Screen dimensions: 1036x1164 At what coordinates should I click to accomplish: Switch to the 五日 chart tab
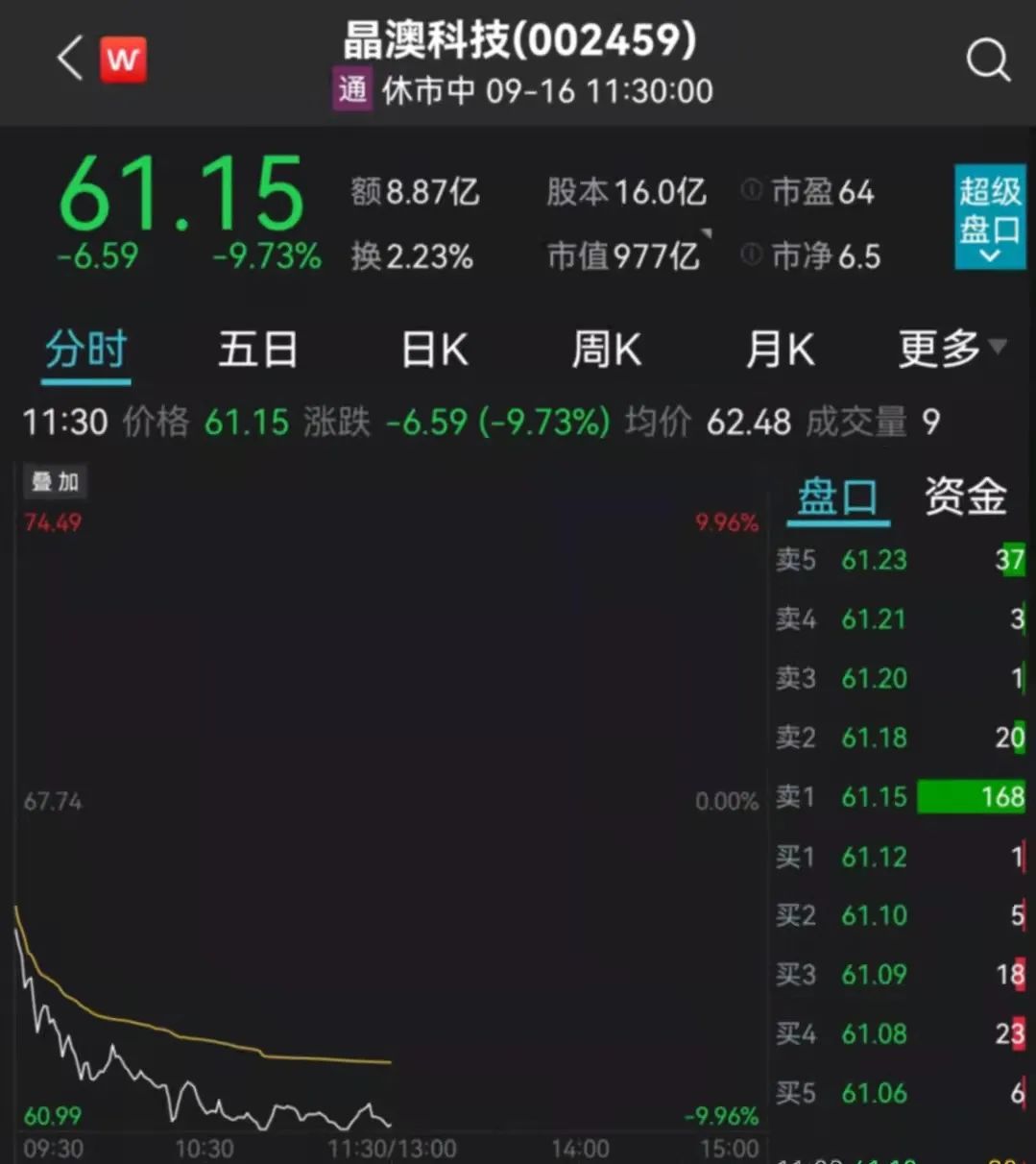click(257, 350)
